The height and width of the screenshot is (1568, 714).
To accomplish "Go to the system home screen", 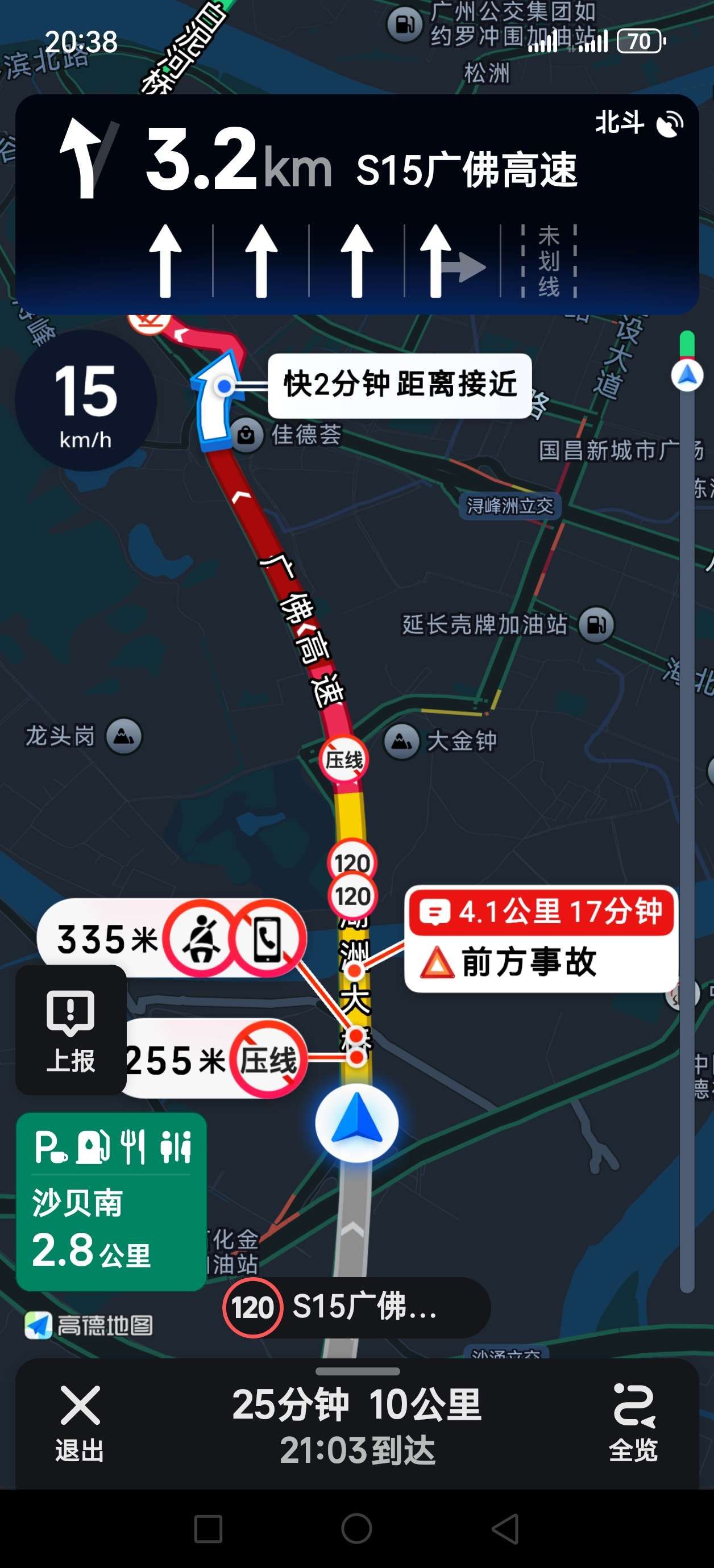I will coord(357,1528).
